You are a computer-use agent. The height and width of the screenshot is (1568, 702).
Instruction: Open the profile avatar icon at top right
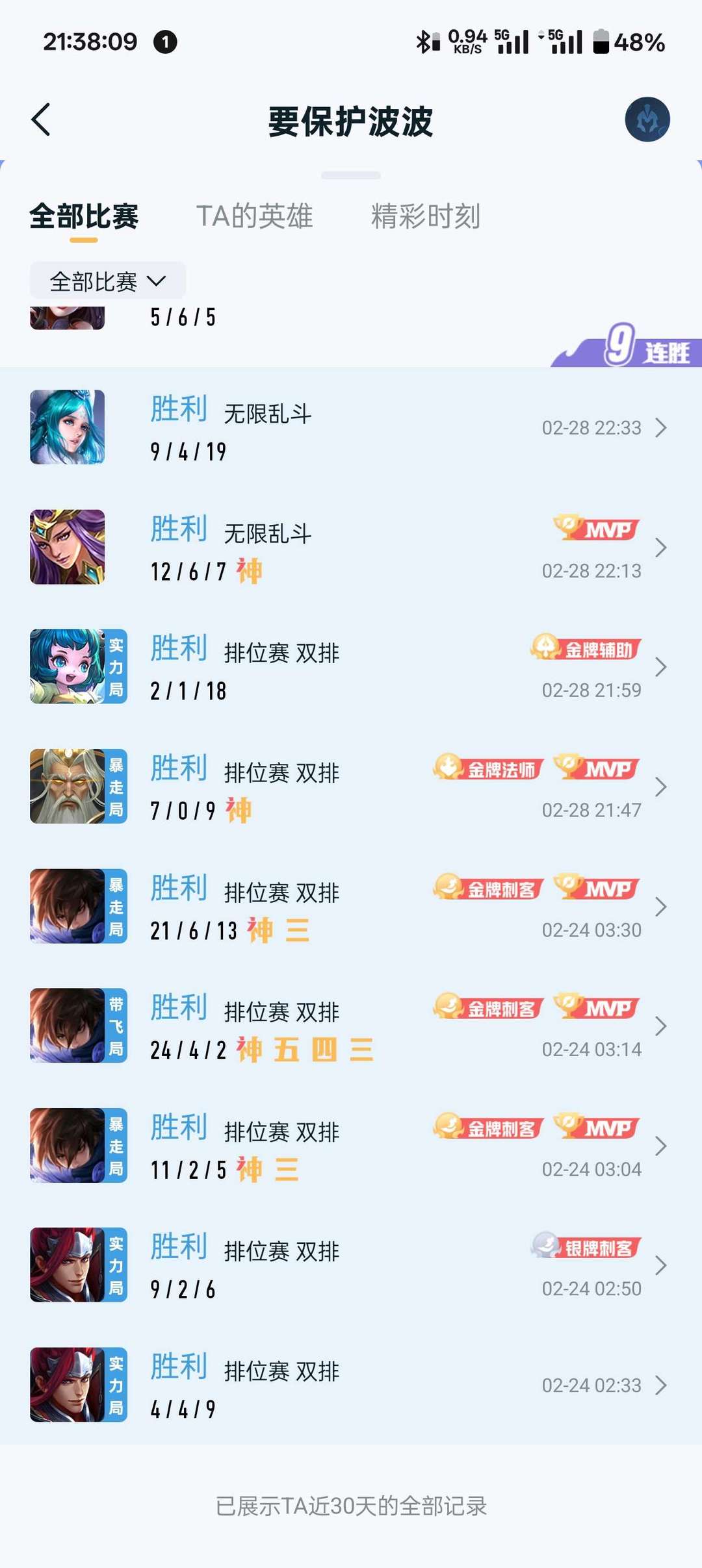coord(647,120)
